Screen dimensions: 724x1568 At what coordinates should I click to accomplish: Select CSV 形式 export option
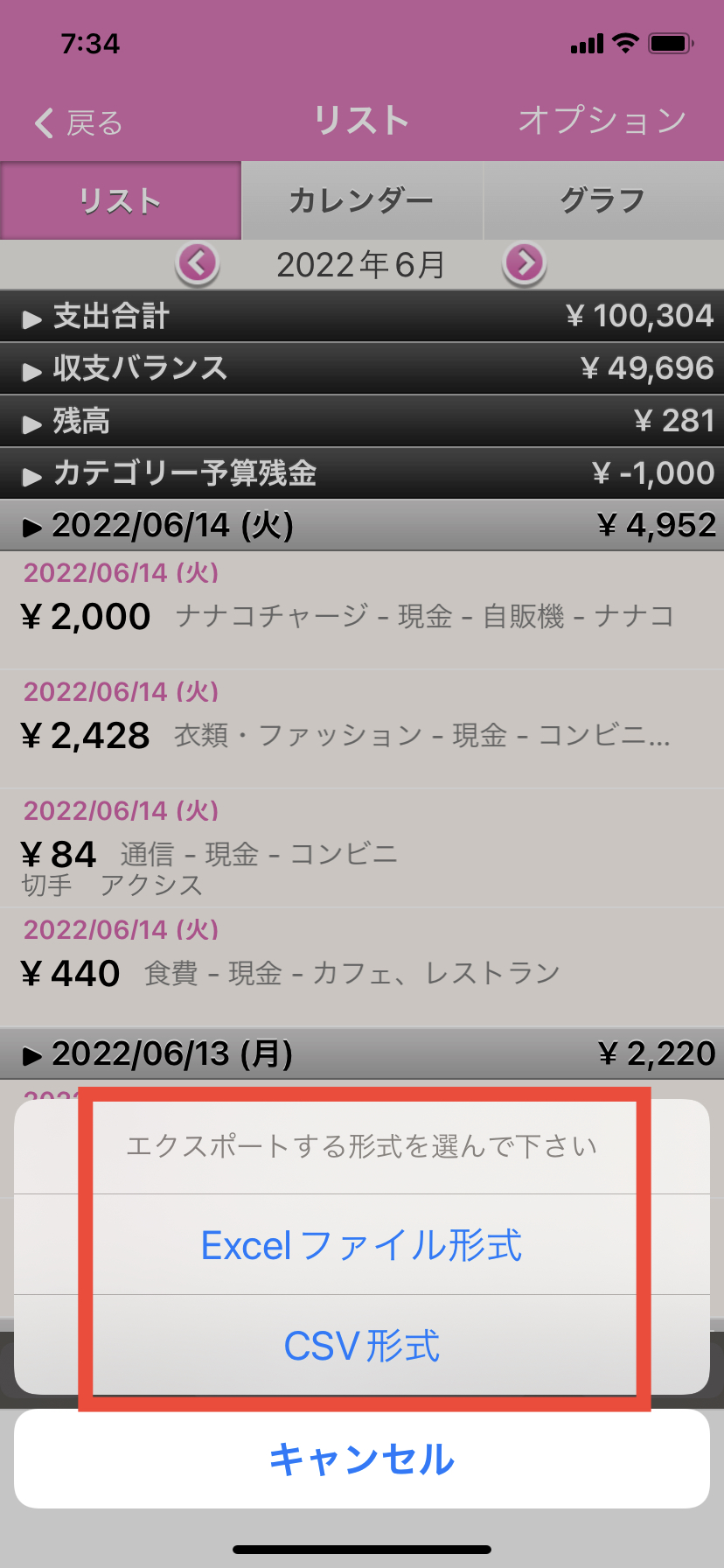point(362,1346)
